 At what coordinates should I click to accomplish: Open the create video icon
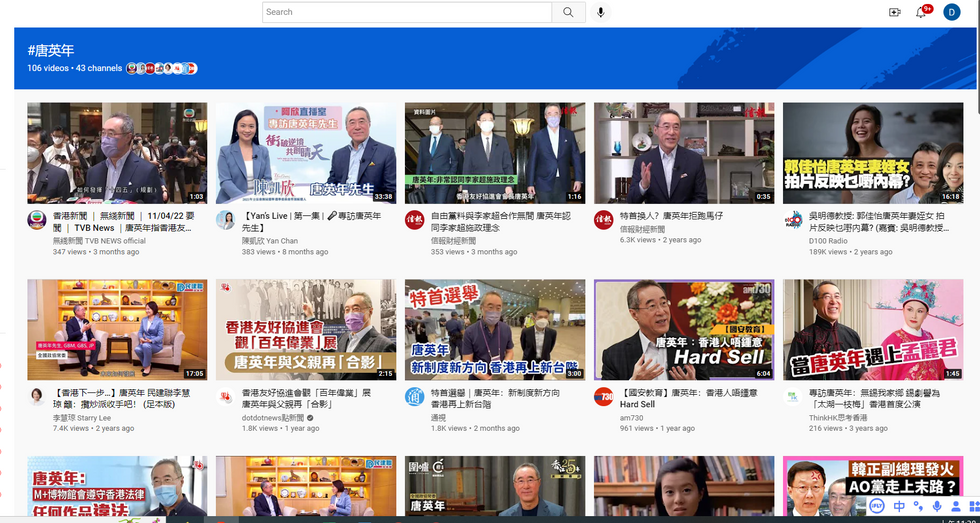point(894,12)
